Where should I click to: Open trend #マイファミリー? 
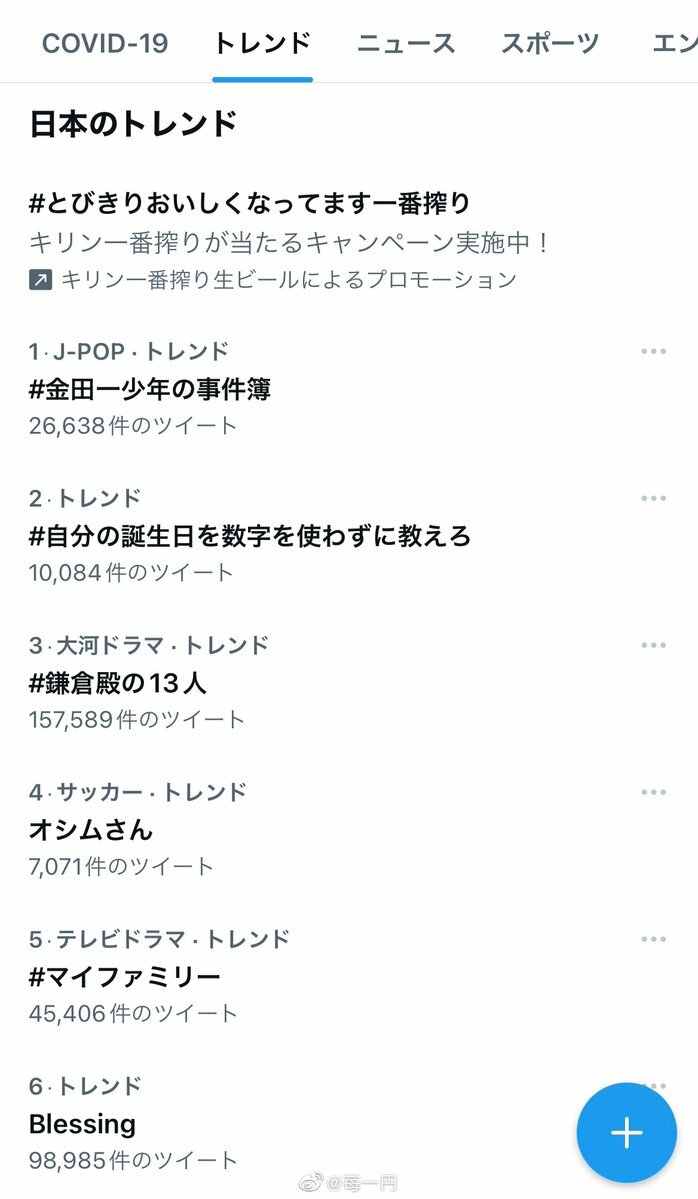[x=125, y=976]
